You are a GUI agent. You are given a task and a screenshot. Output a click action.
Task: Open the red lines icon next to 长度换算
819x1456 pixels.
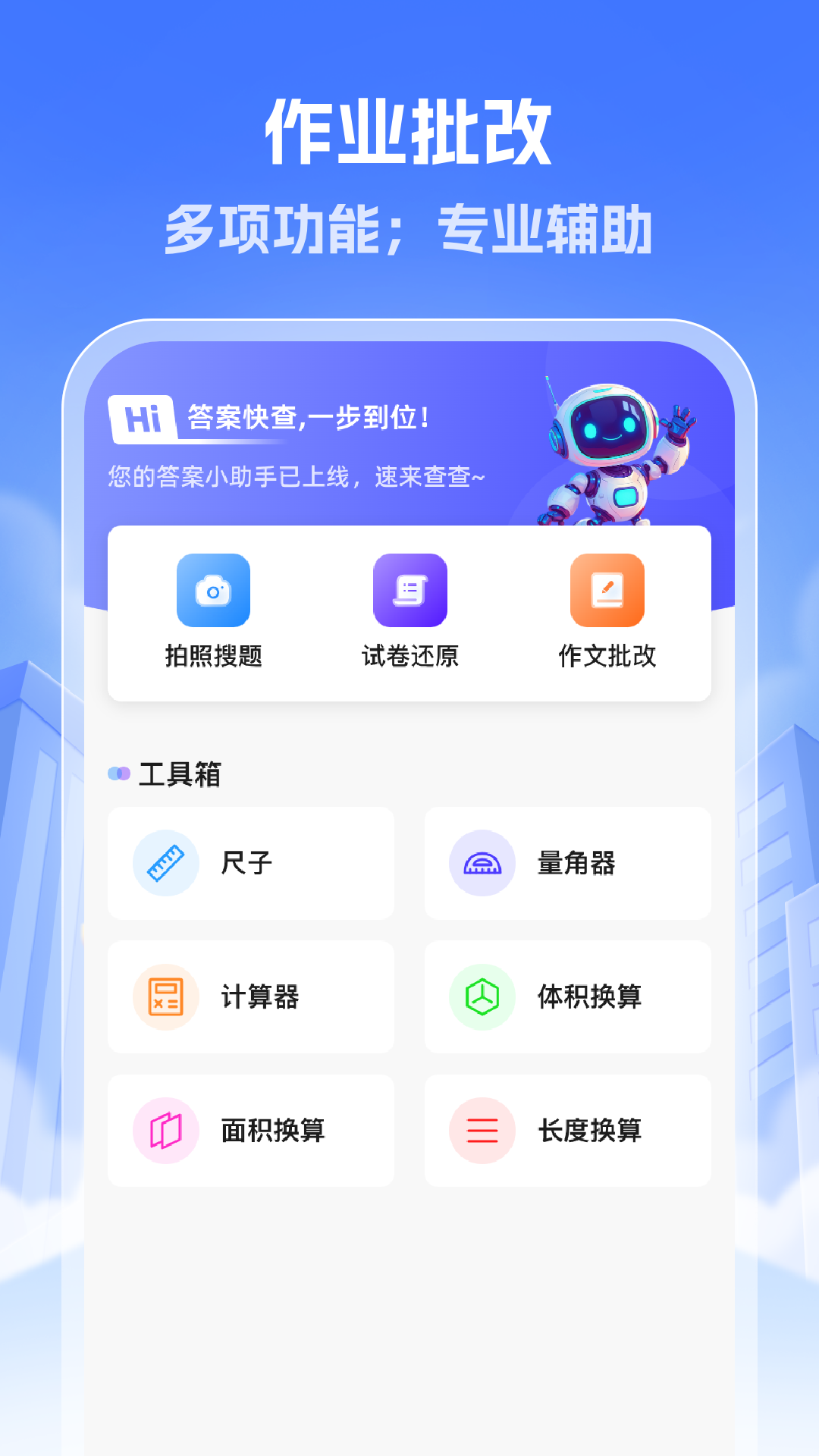click(x=482, y=1130)
